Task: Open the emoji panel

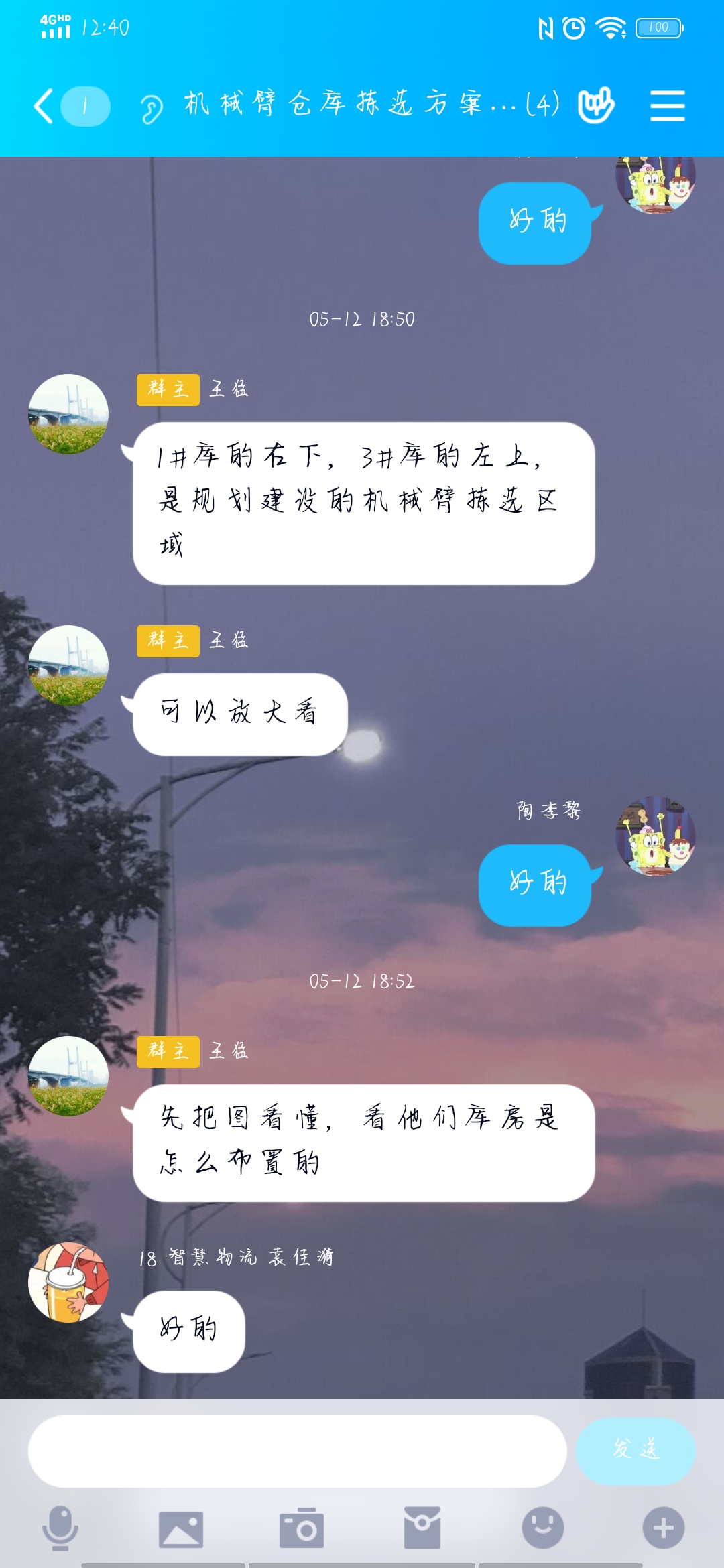Action: 543,1528
